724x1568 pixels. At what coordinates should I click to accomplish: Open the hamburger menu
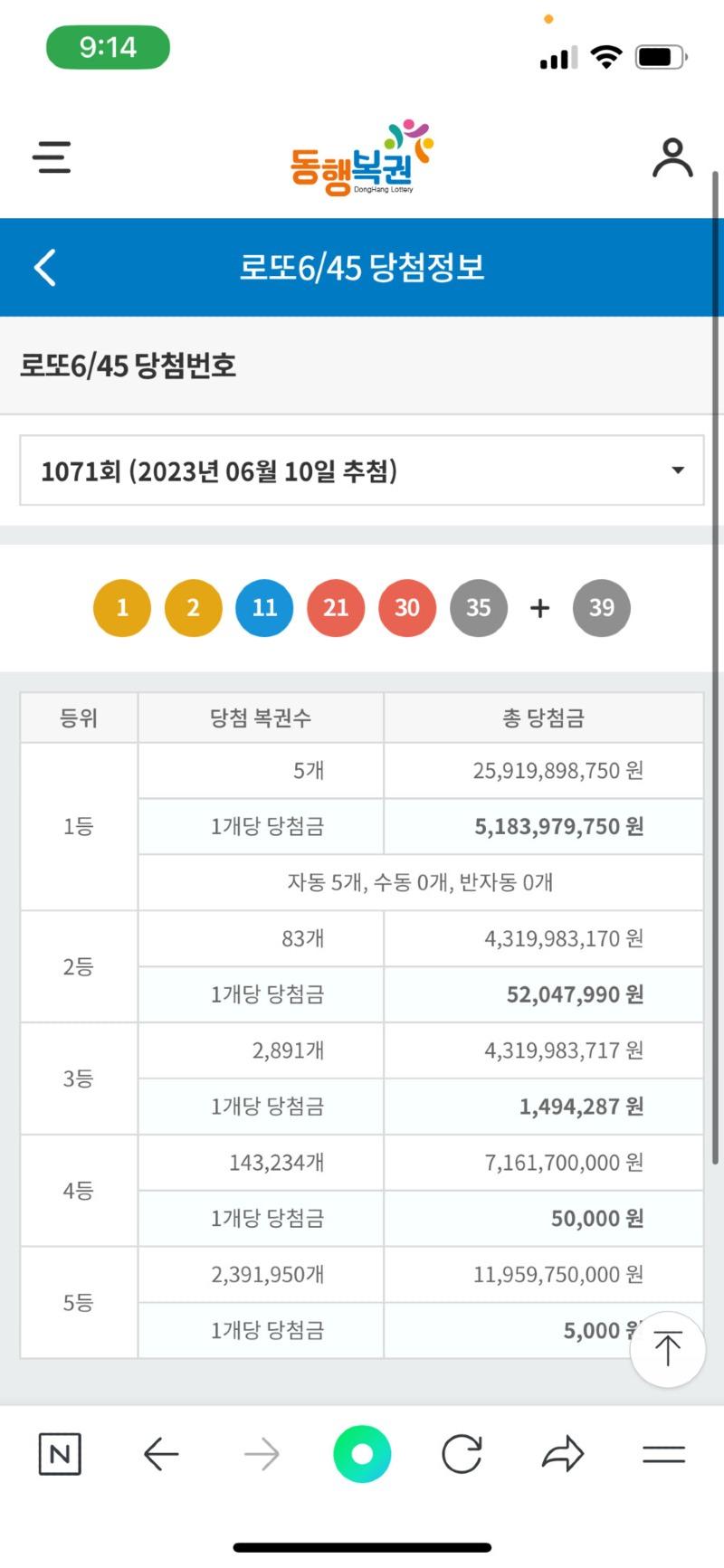52,157
